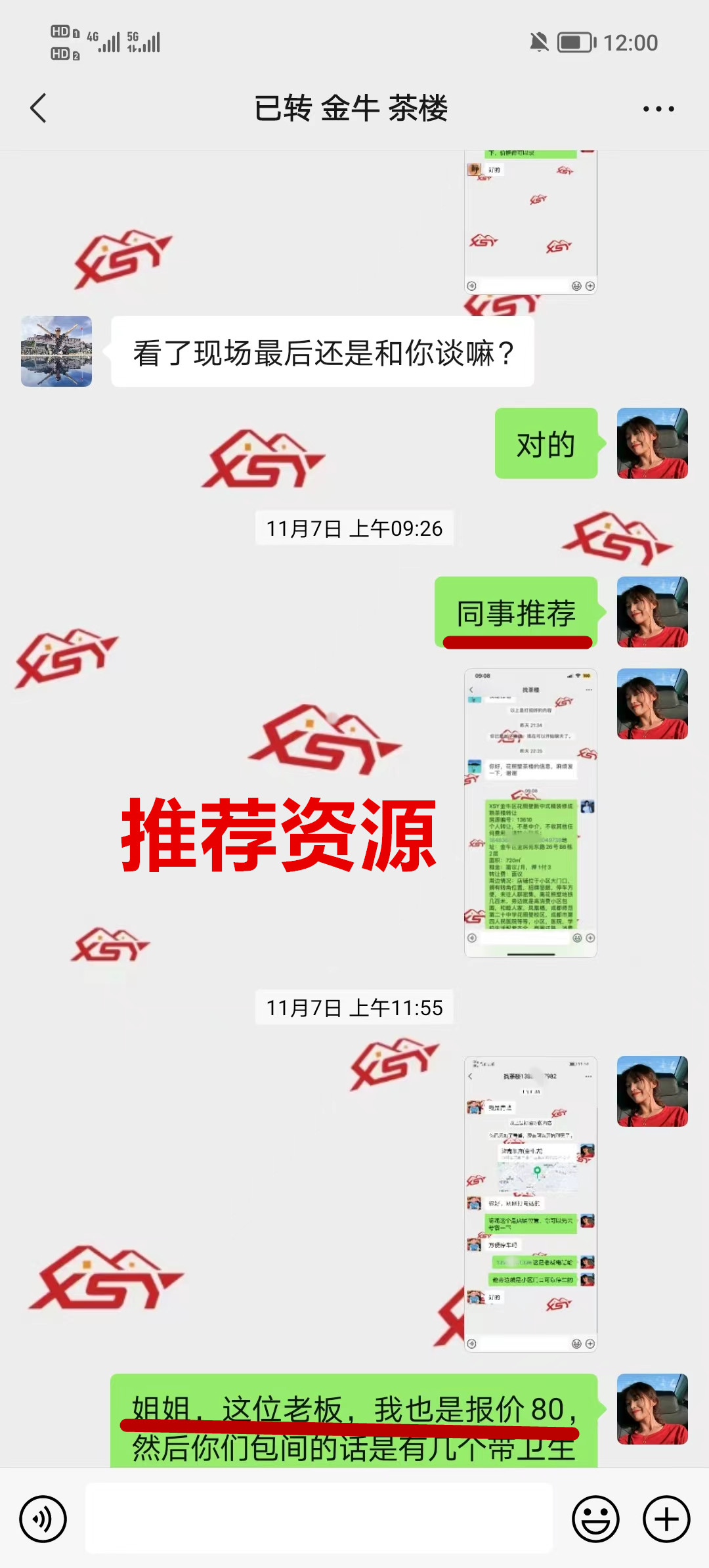
Task: Switch to voice message input
Action: point(43,1519)
